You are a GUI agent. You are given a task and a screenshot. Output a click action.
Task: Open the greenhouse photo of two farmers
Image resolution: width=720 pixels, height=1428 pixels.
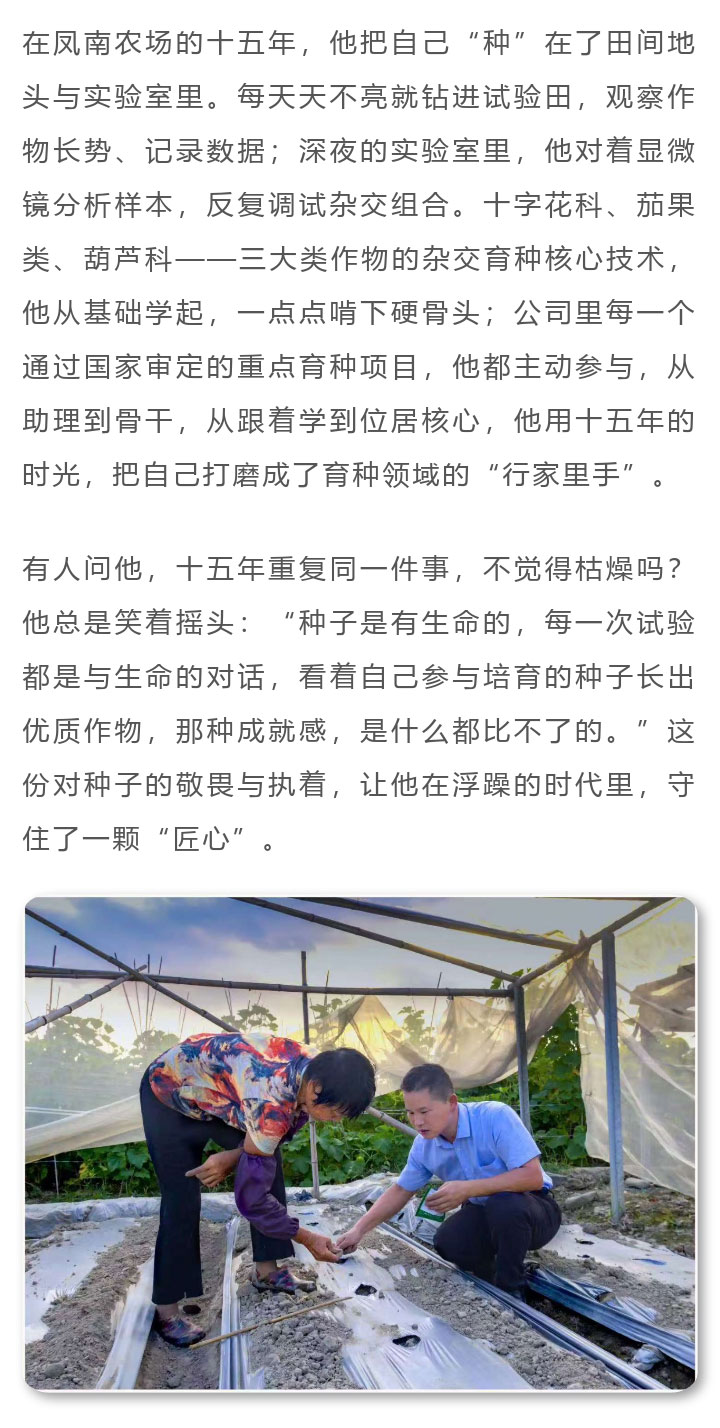point(360,1143)
